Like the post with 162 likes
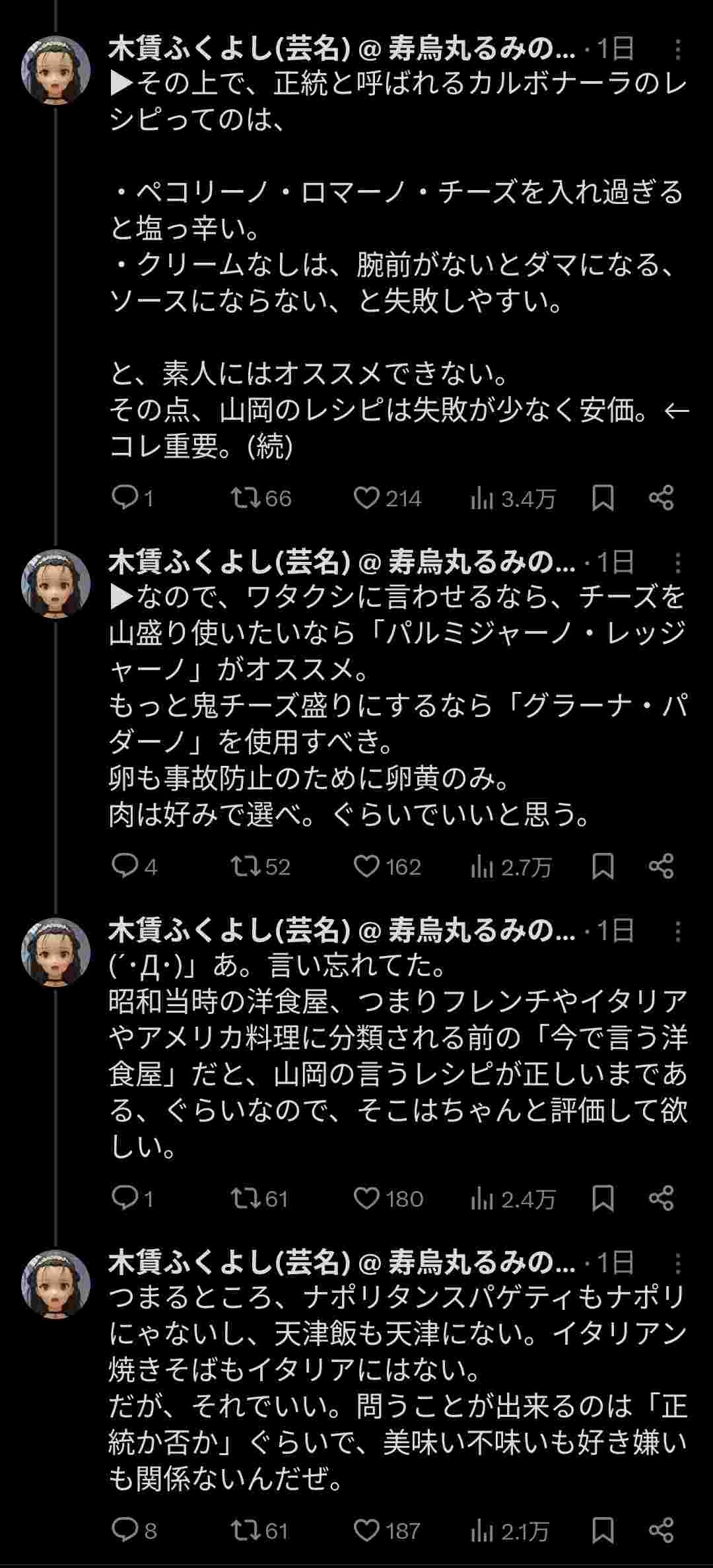Screen dimensions: 713x1568 pos(366,866)
